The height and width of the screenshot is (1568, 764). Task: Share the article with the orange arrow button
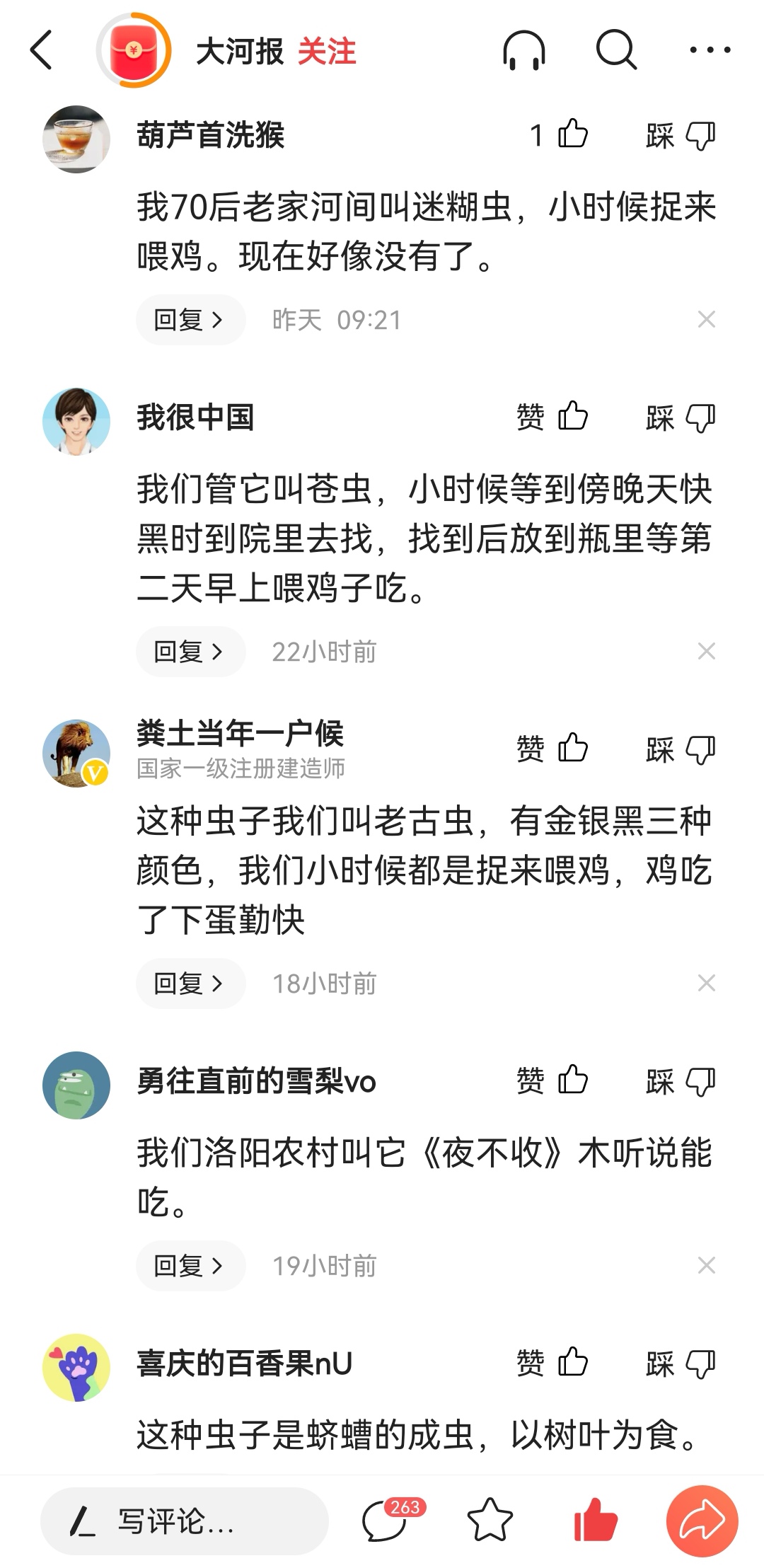pos(702,1521)
